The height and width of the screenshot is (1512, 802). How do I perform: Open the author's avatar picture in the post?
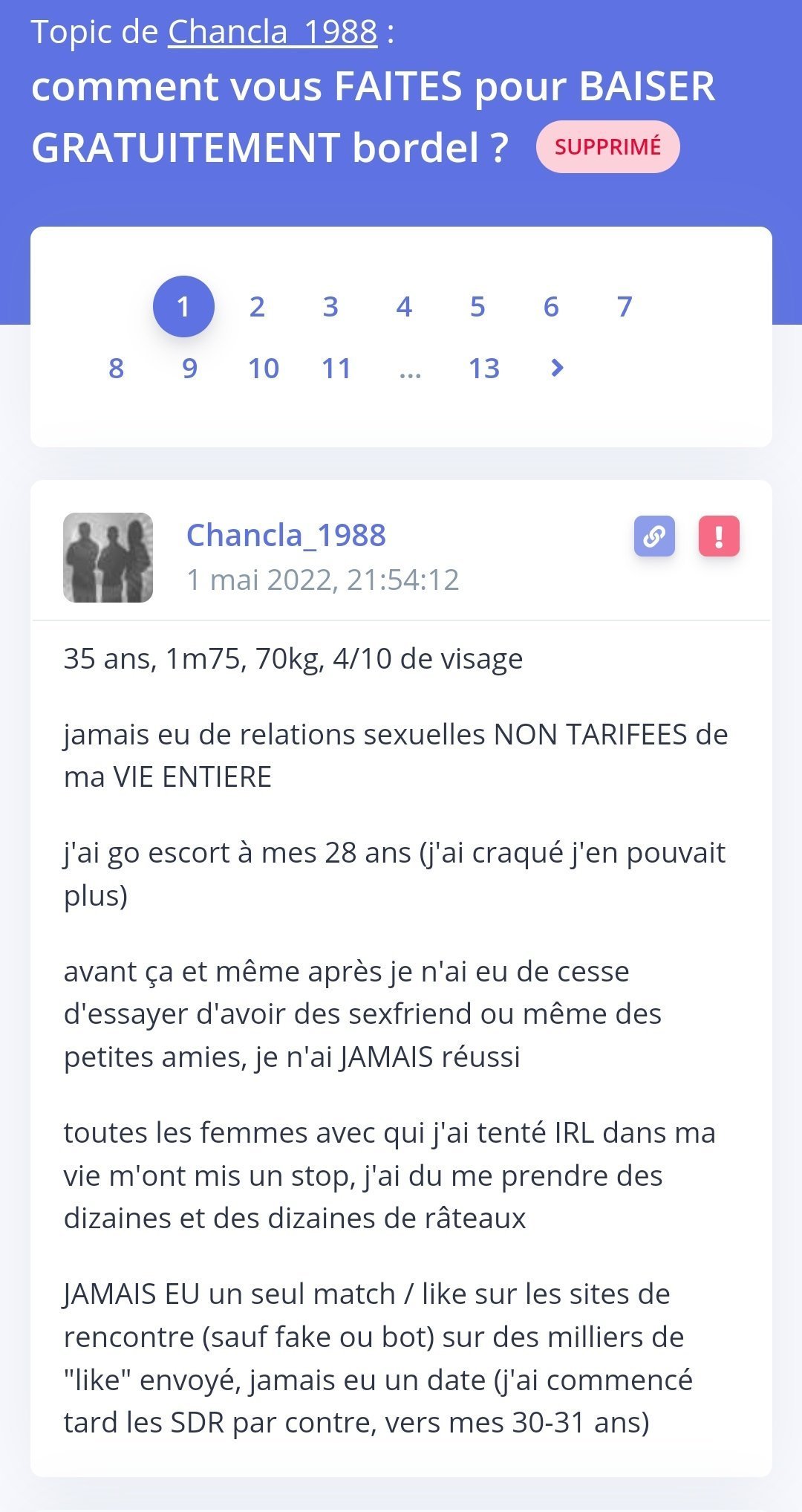[108, 557]
